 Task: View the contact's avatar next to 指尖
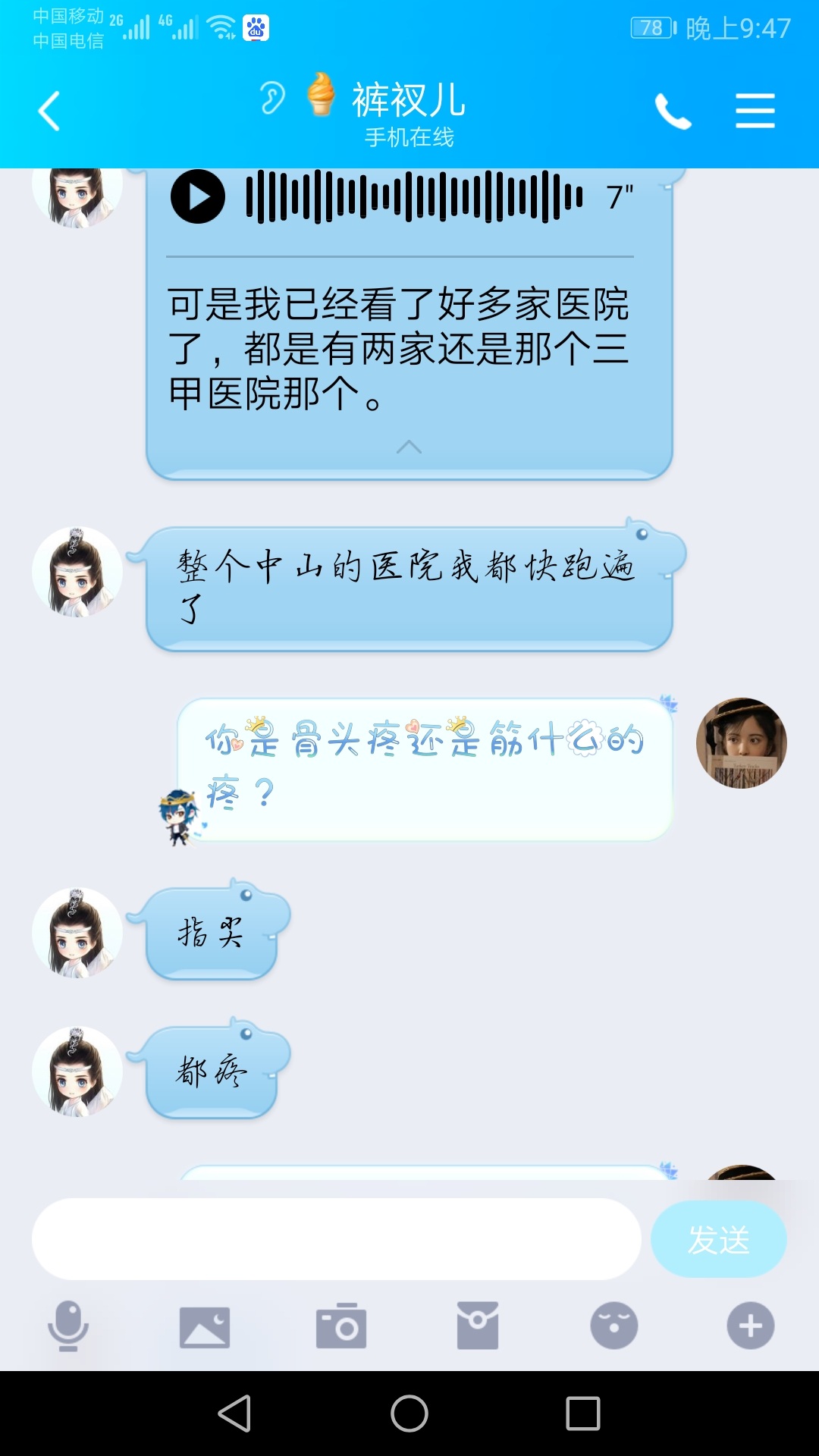click(x=77, y=933)
